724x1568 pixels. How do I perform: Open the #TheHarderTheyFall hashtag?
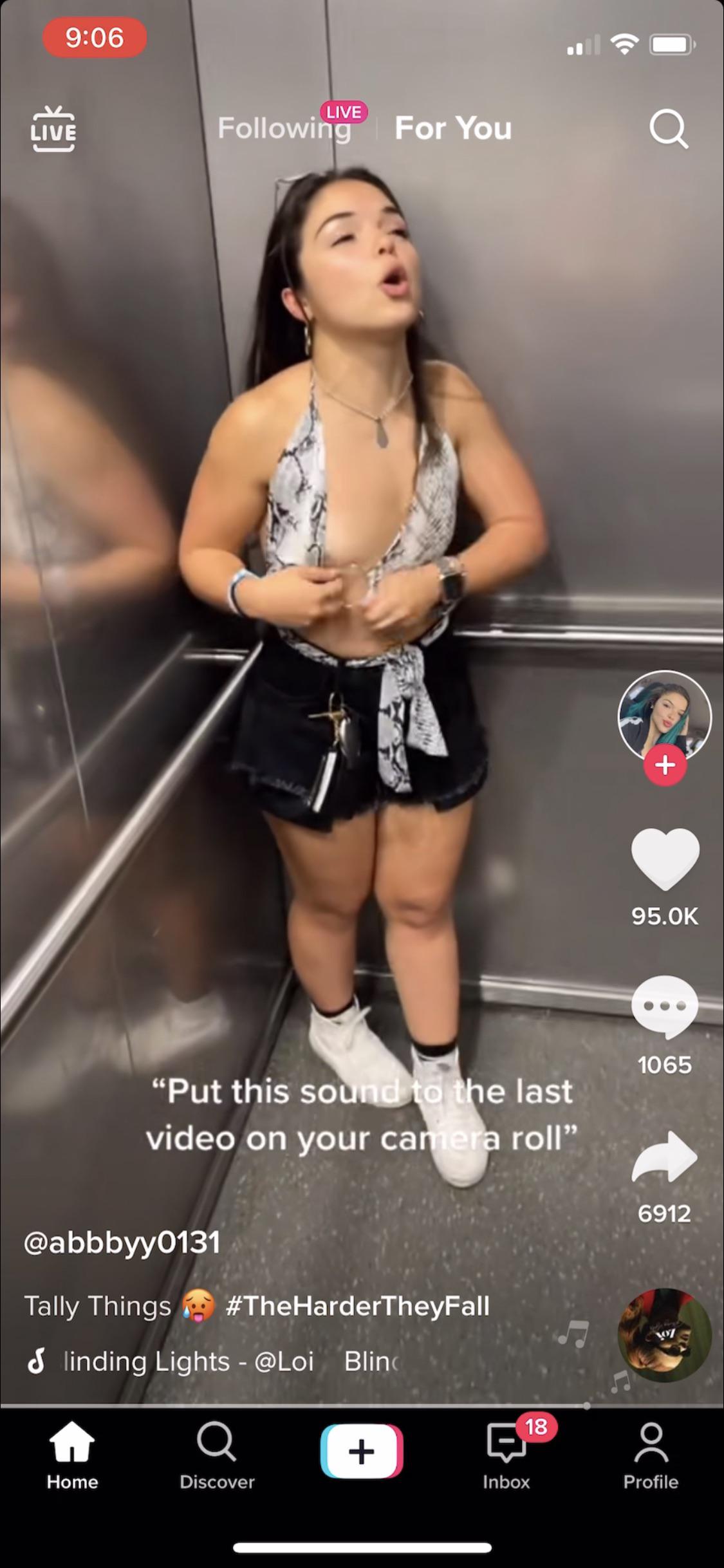coord(358,1305)
